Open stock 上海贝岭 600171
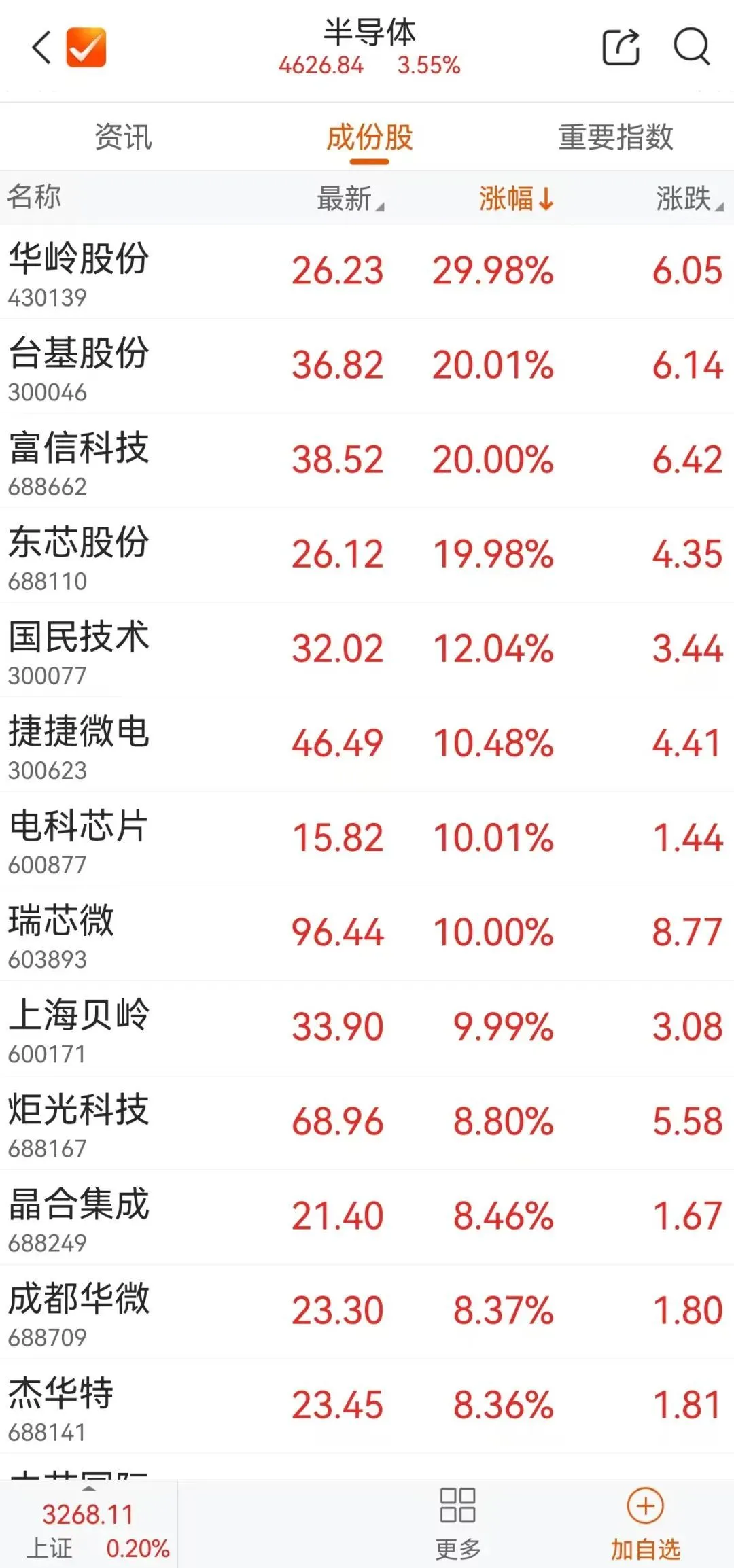This screenshot has width=734, height=1568. [x=367, y=1028]
